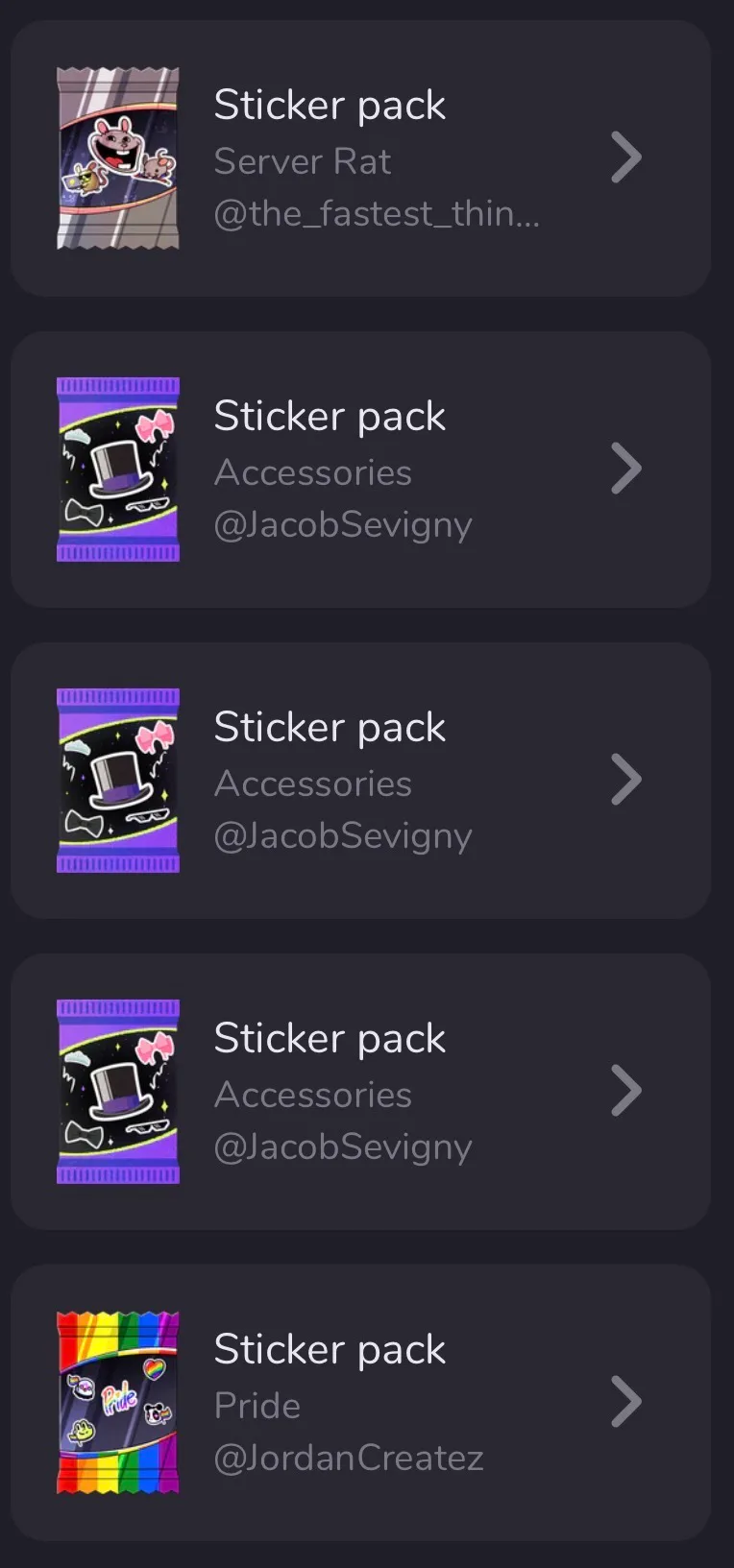Open the Server Rat sticker pack

pos(360,158)
